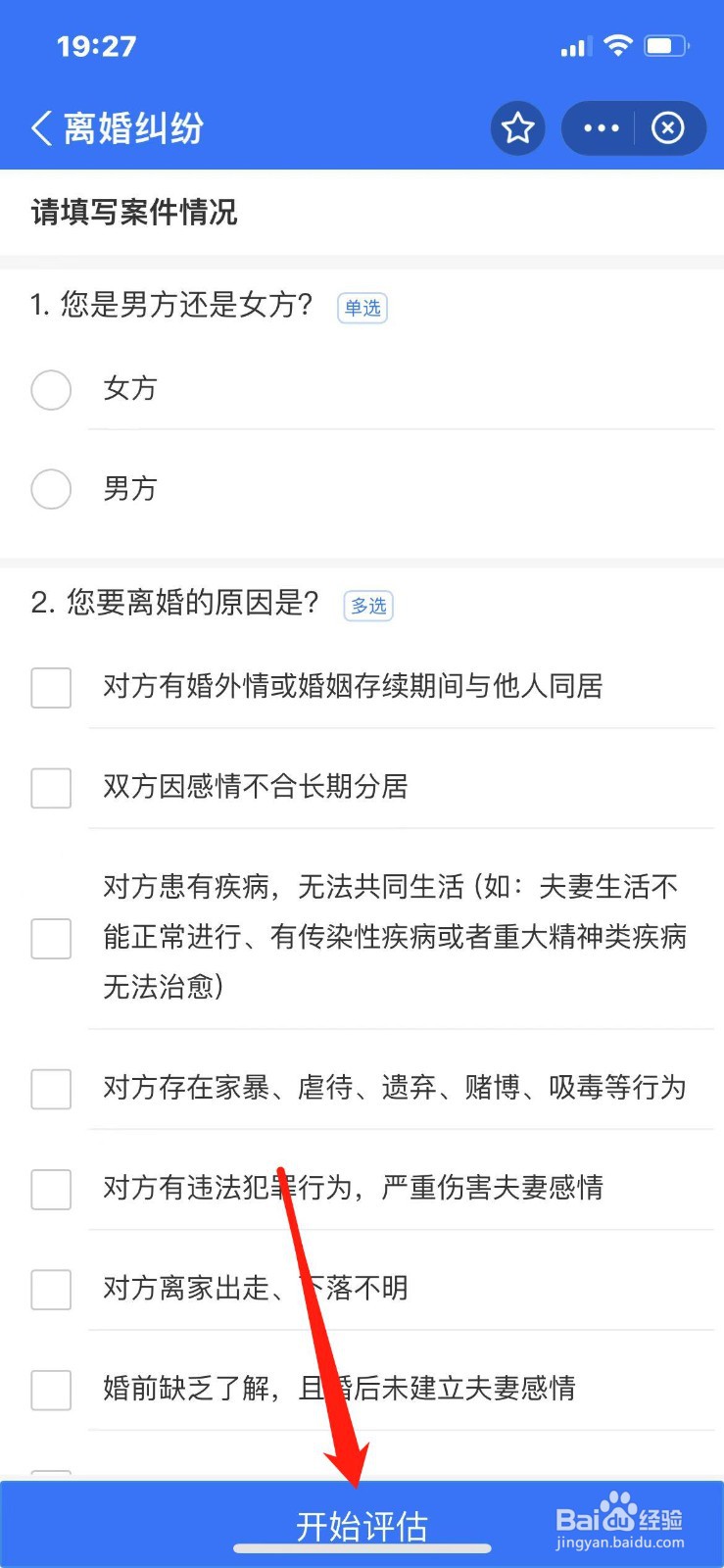Tap the star favorite icon
This screenshot has height=1568, width=724.
517,127
